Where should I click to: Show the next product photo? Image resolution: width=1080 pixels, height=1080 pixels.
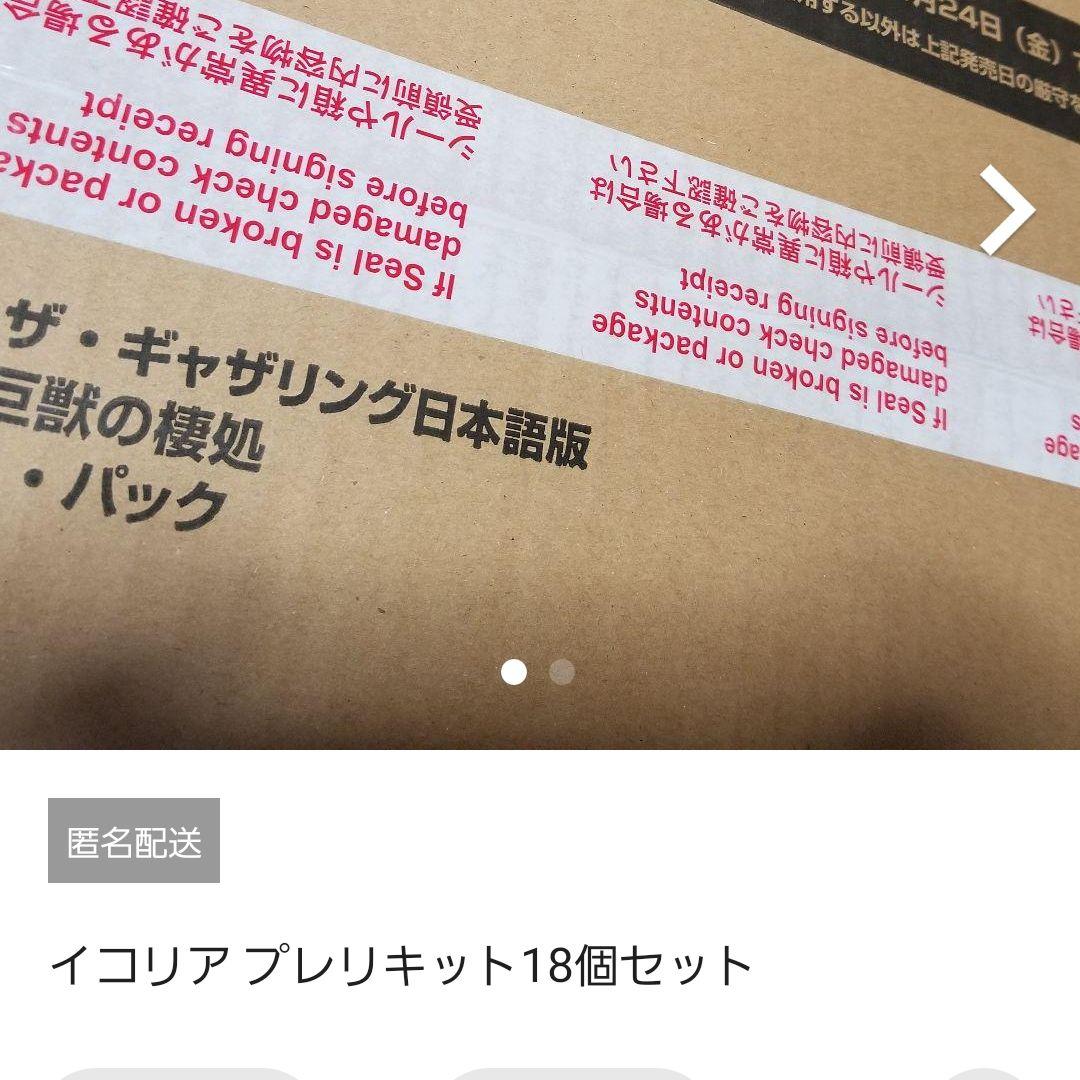[x=1006, y=210]
